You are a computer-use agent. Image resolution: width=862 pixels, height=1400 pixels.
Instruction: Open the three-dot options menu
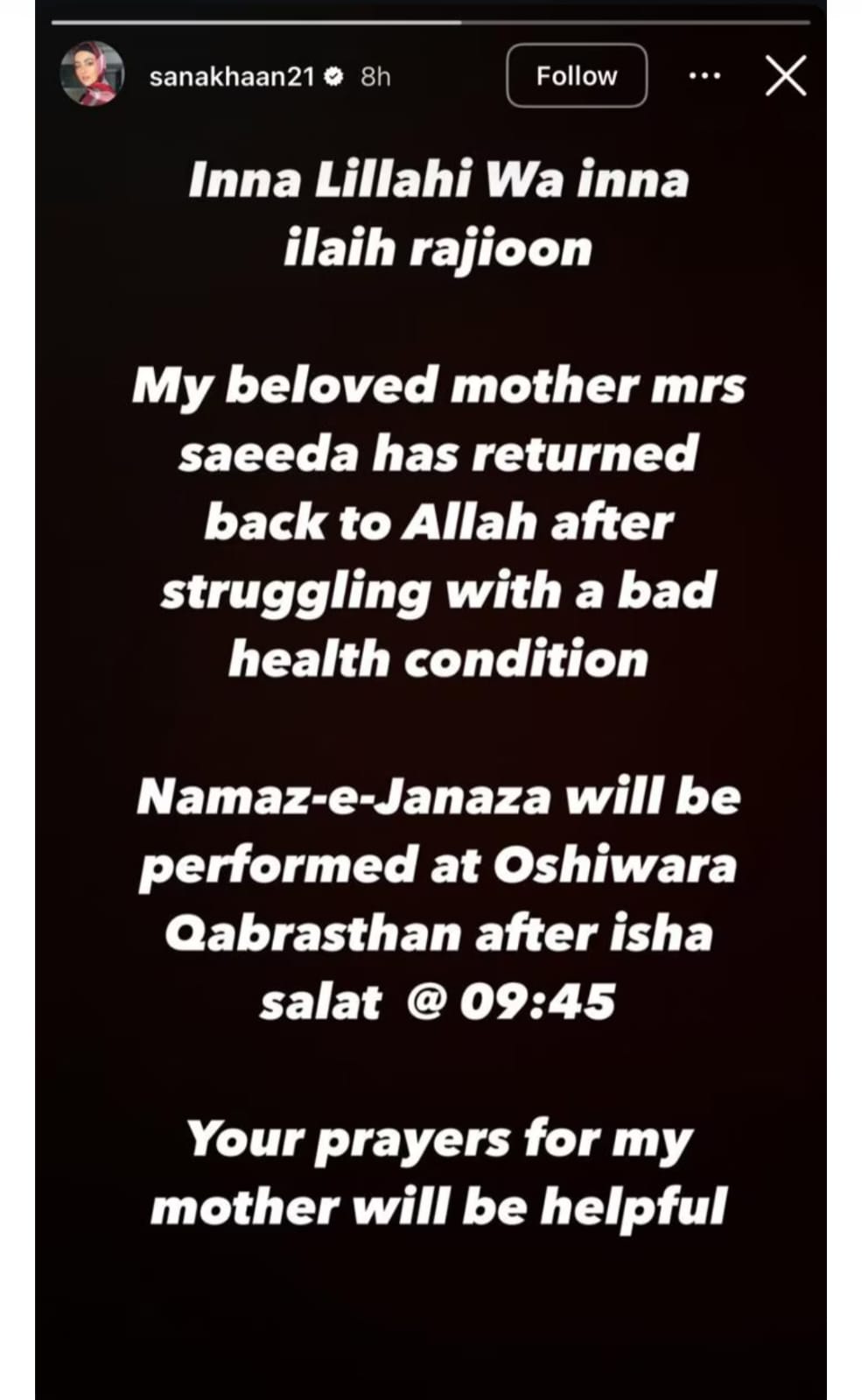tap(704, 76)
